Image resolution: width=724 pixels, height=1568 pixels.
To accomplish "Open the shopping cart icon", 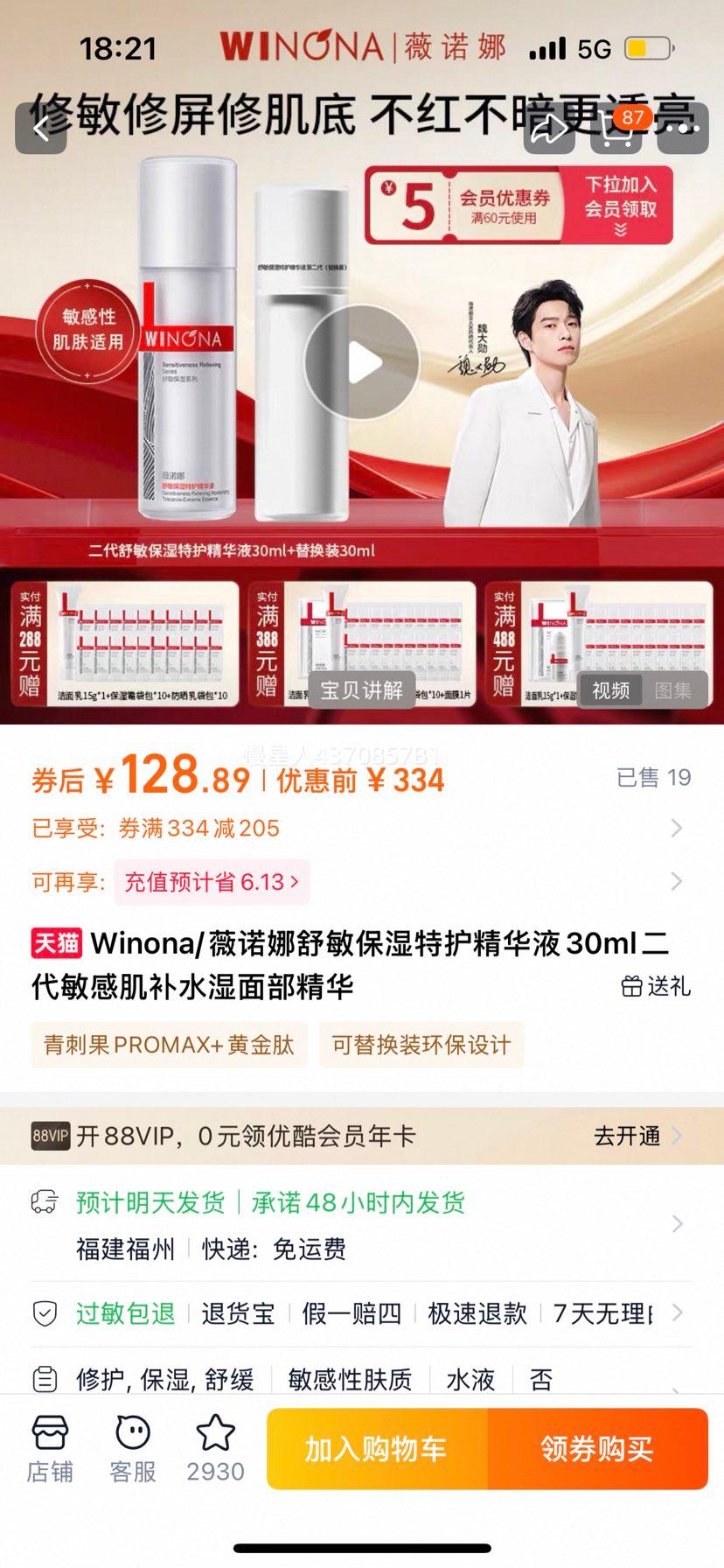I will click(617, 129).
